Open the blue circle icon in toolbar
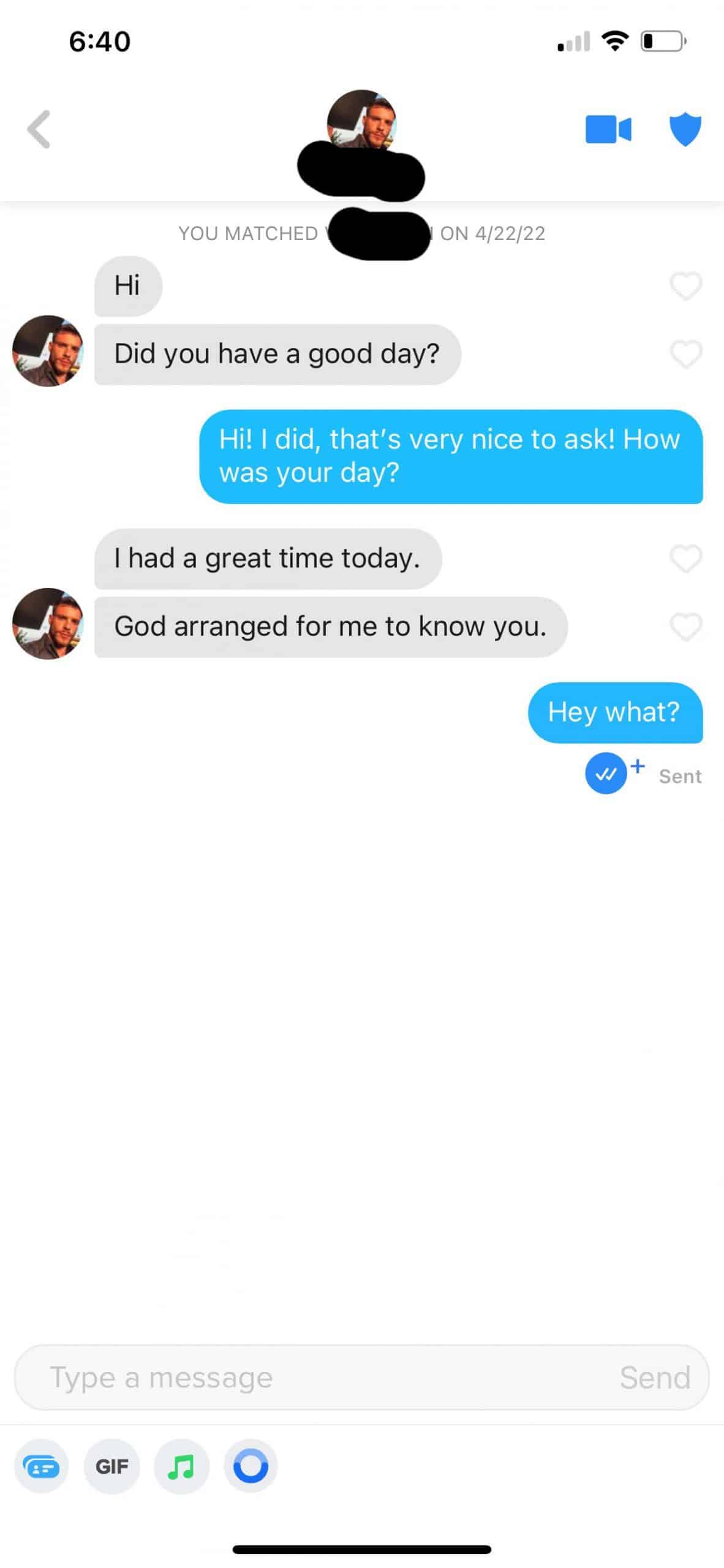This screenshot has height=1568, width=724. coord(251,1466)
